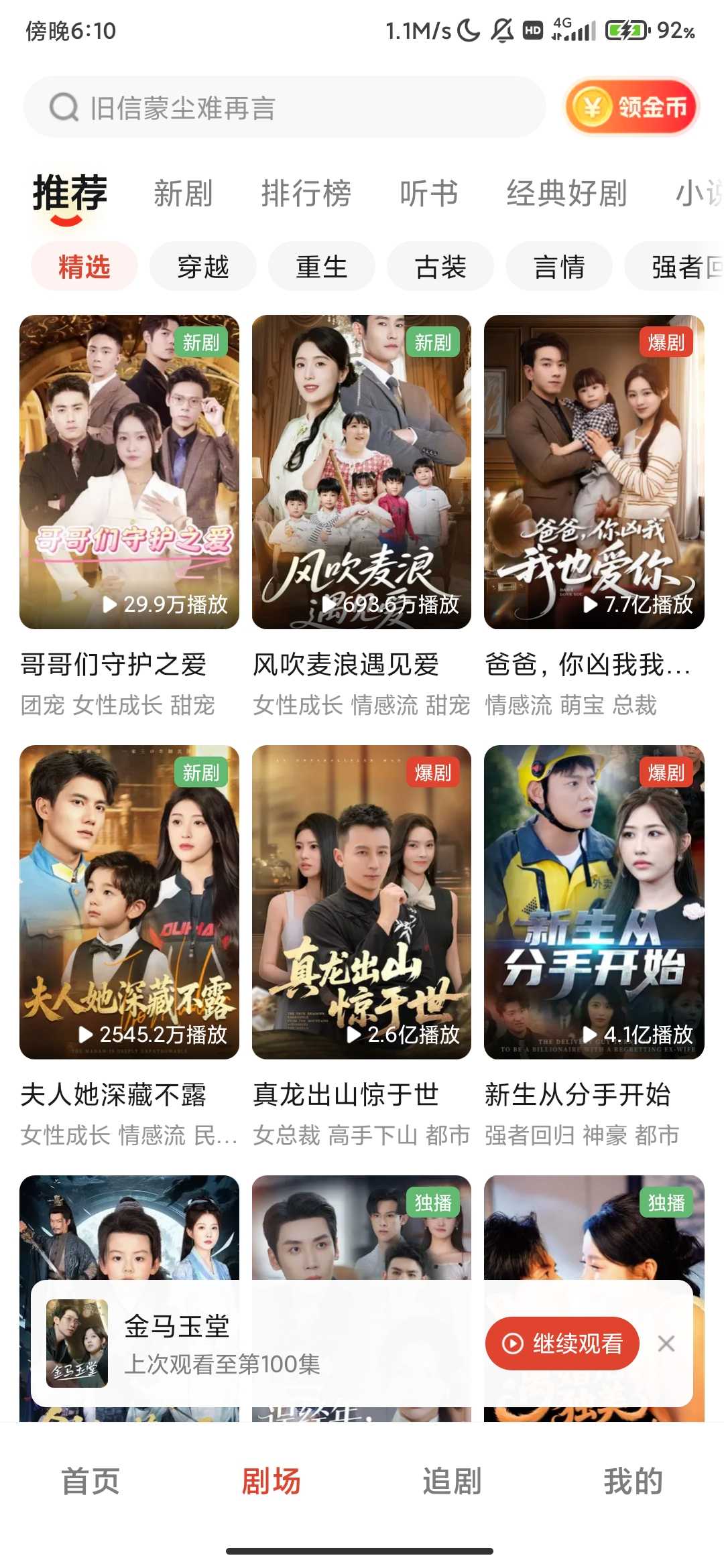Switch to the 听书 tab
724x1568 pixels.
[428, 194]
